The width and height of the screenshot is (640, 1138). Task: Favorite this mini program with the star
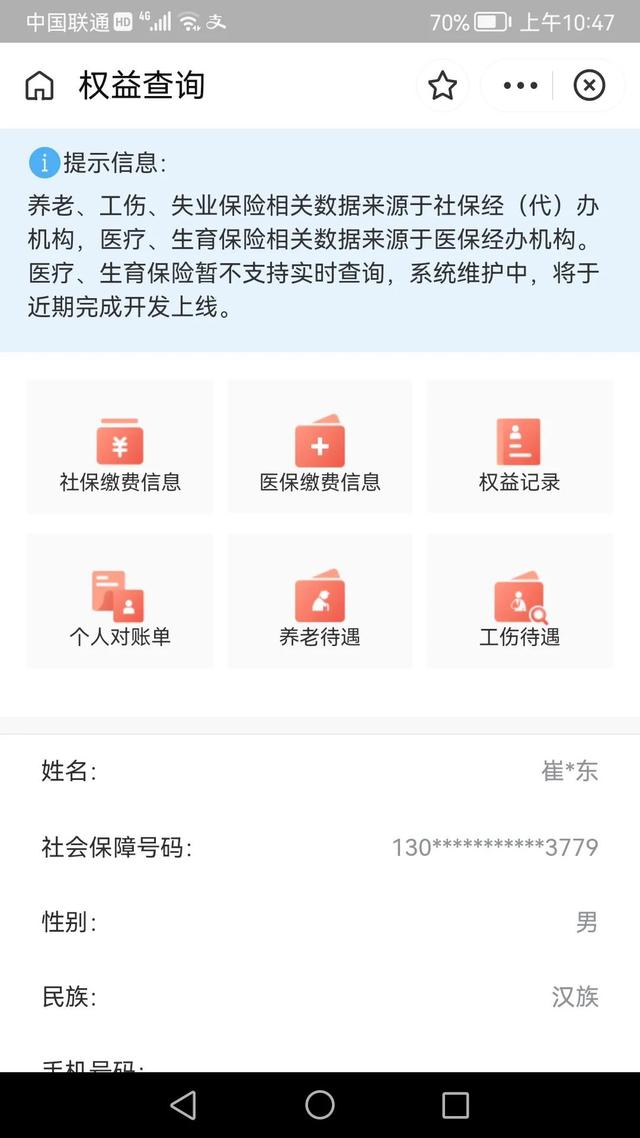click(x=443, y=86)
